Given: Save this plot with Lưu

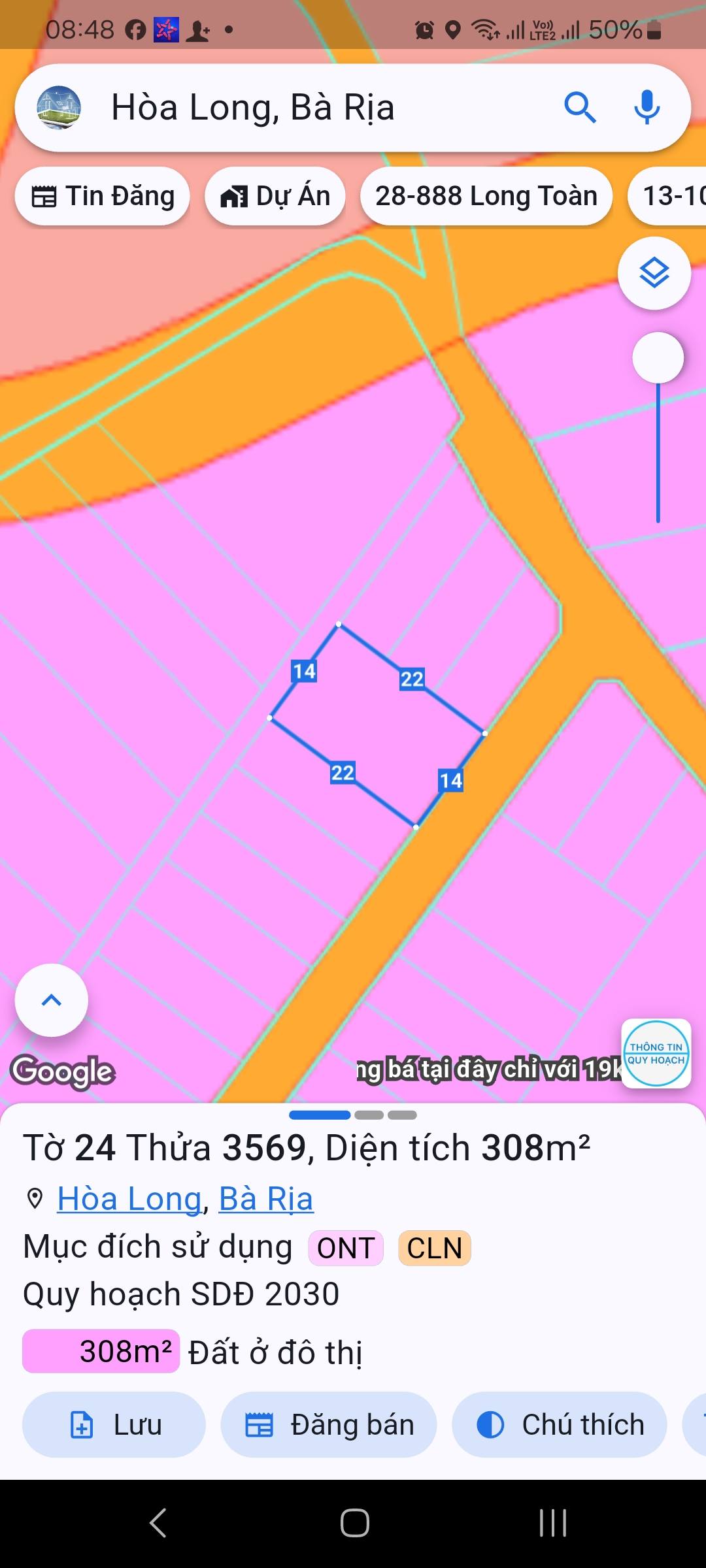Looking at the screenshot, I should coord(114,1424).
